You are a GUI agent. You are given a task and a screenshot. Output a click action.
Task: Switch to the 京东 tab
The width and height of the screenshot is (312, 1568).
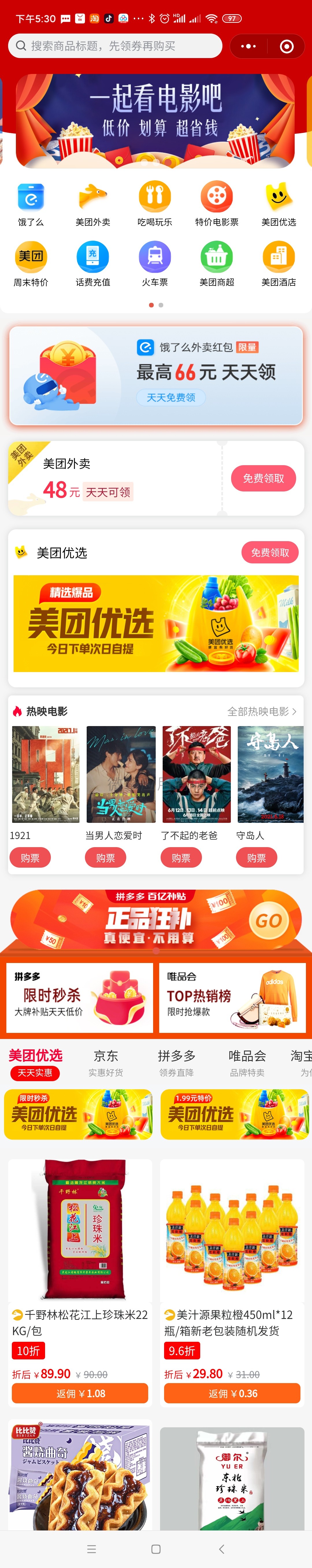coord(106,1062)
